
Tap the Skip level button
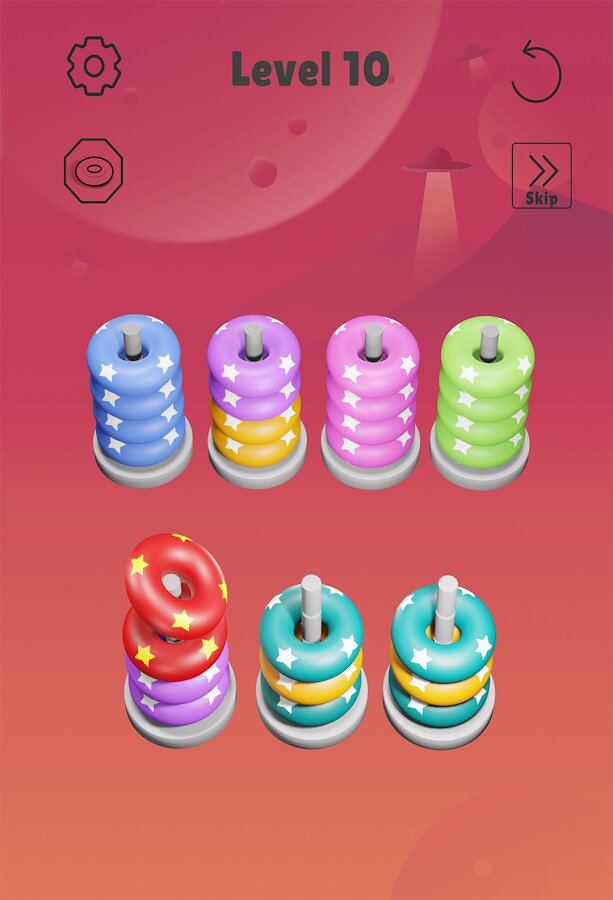pos(541,176)
